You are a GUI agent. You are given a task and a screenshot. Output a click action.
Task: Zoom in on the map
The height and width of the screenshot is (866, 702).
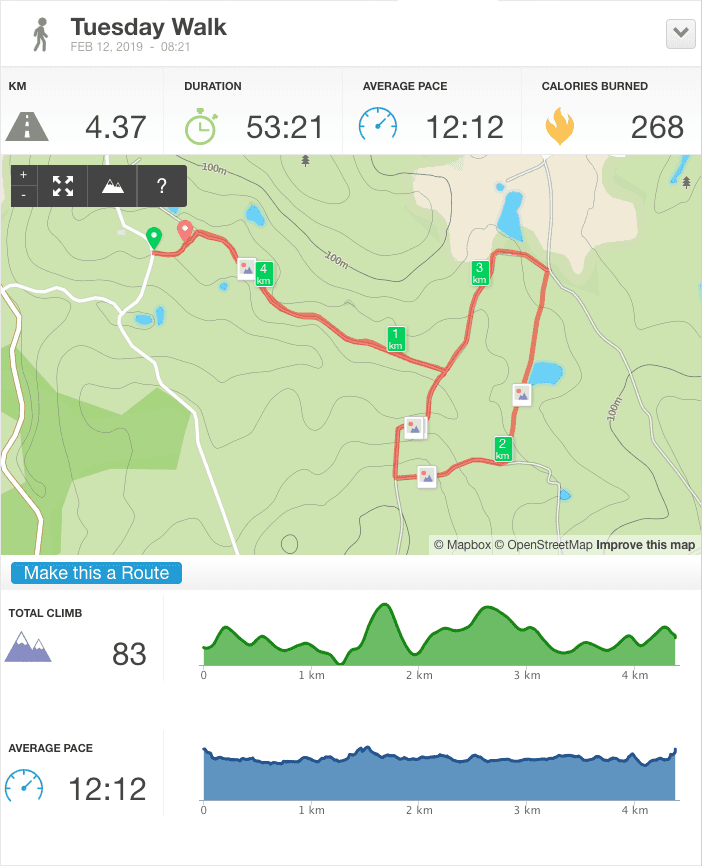[24, 175]
